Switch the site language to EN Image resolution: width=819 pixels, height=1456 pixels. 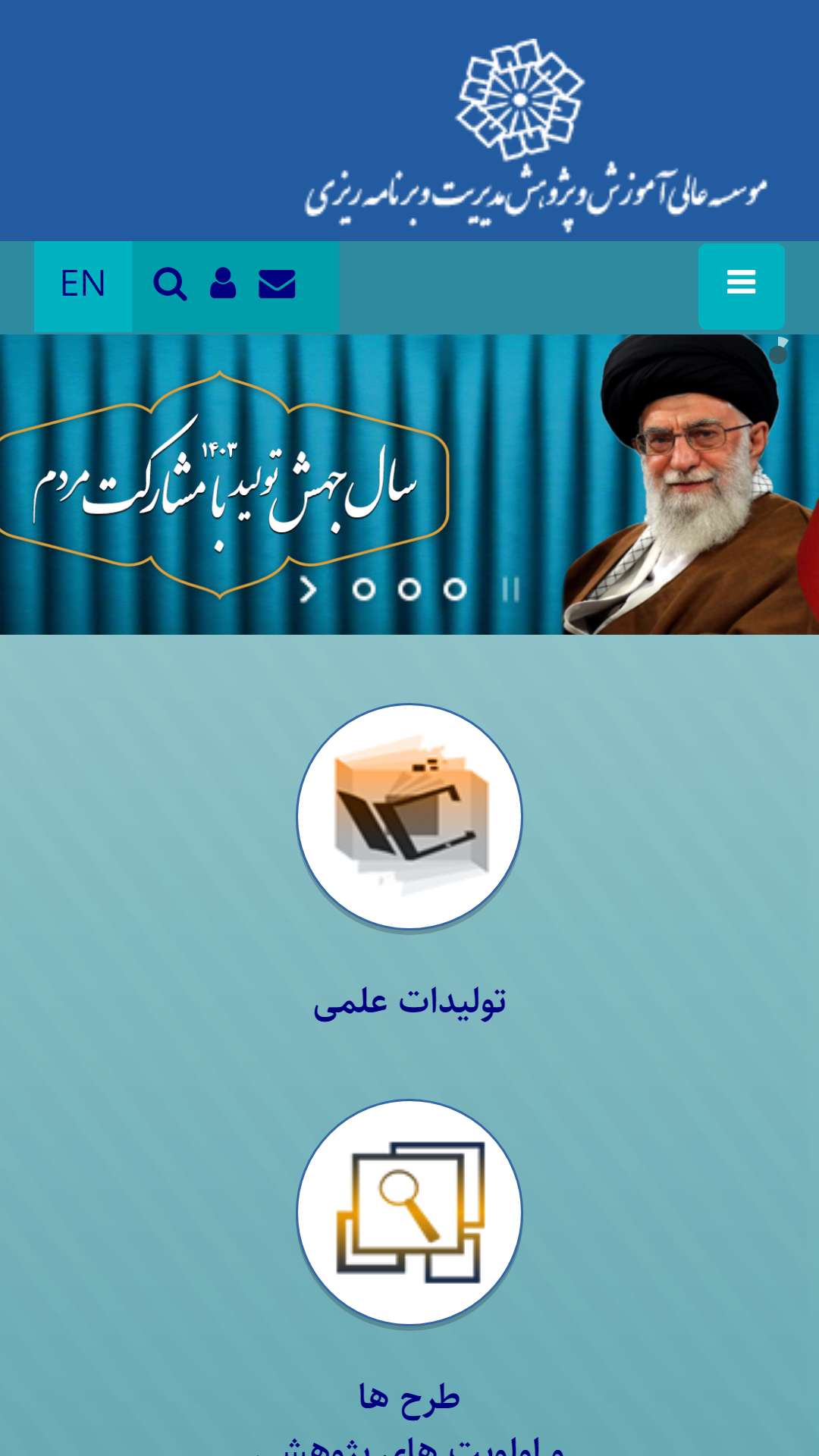pyautogui.click(x=83, y=285)
